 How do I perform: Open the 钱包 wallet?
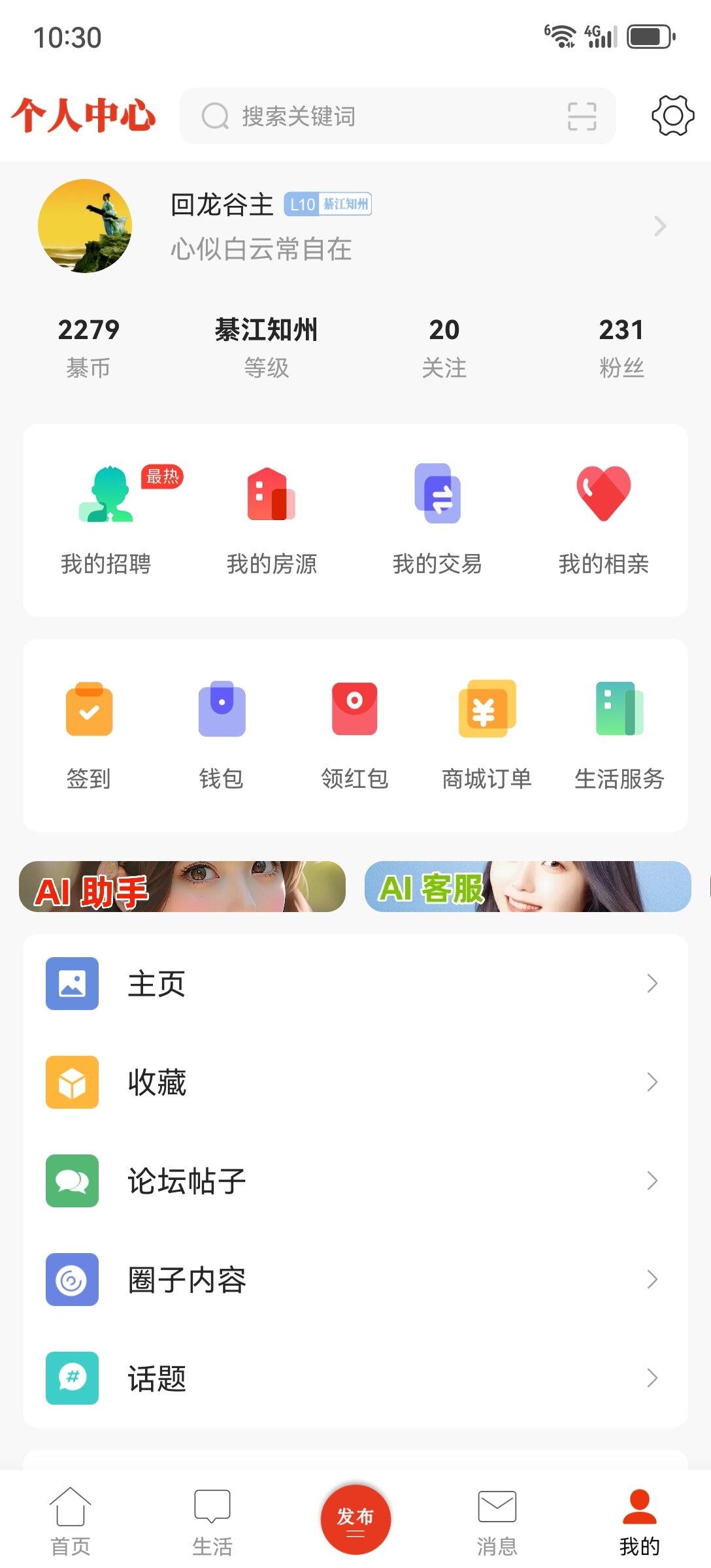[222, 732]
